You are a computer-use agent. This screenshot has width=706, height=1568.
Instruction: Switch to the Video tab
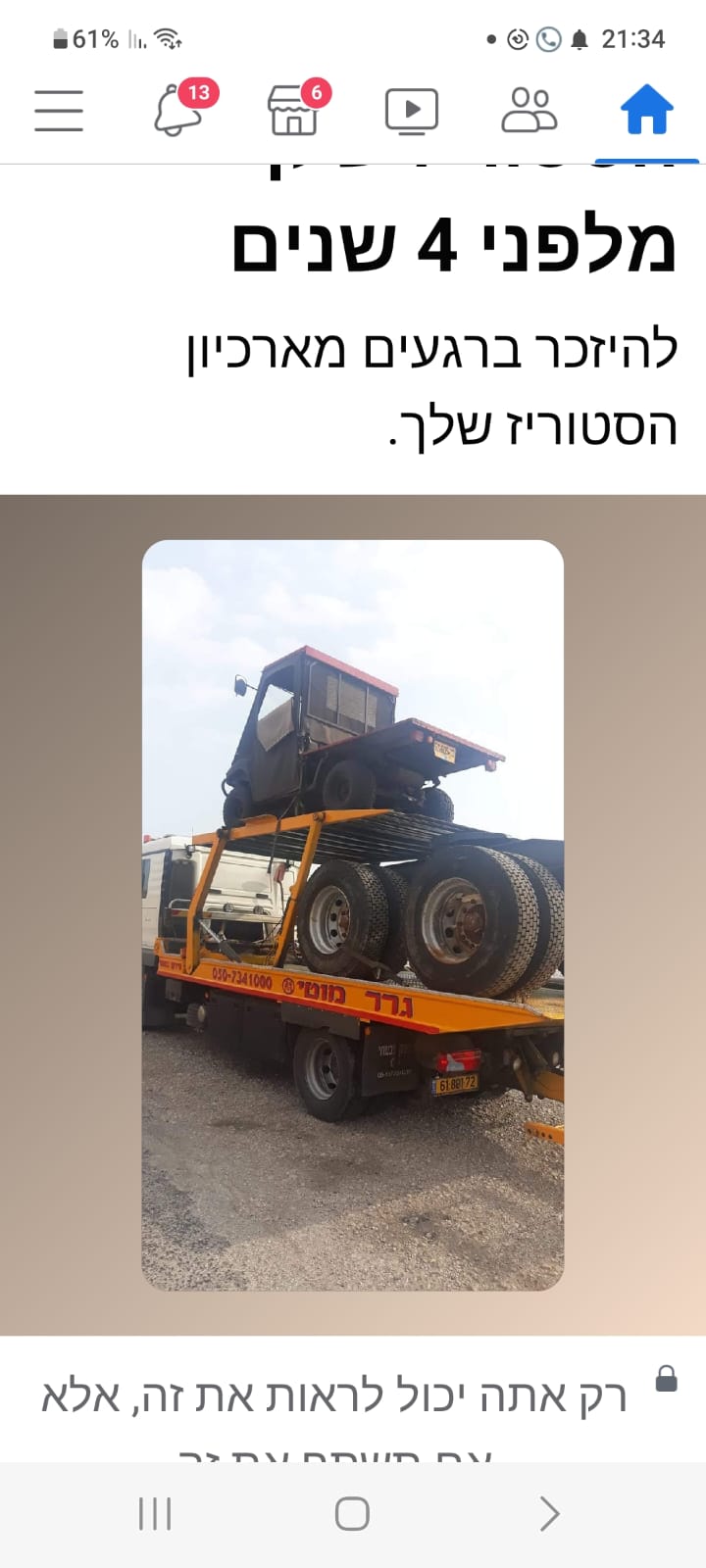tap(411, 110)
